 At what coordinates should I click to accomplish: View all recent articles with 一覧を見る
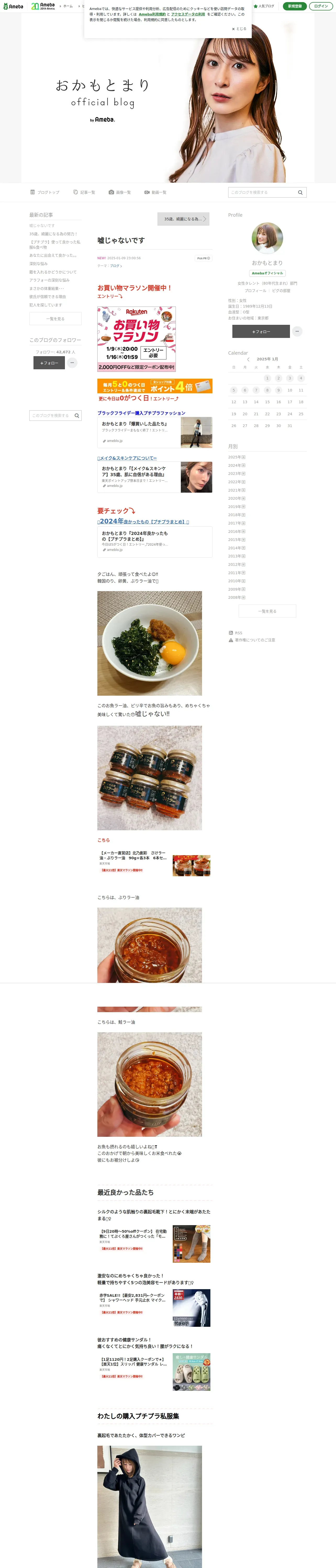(55, 319)
